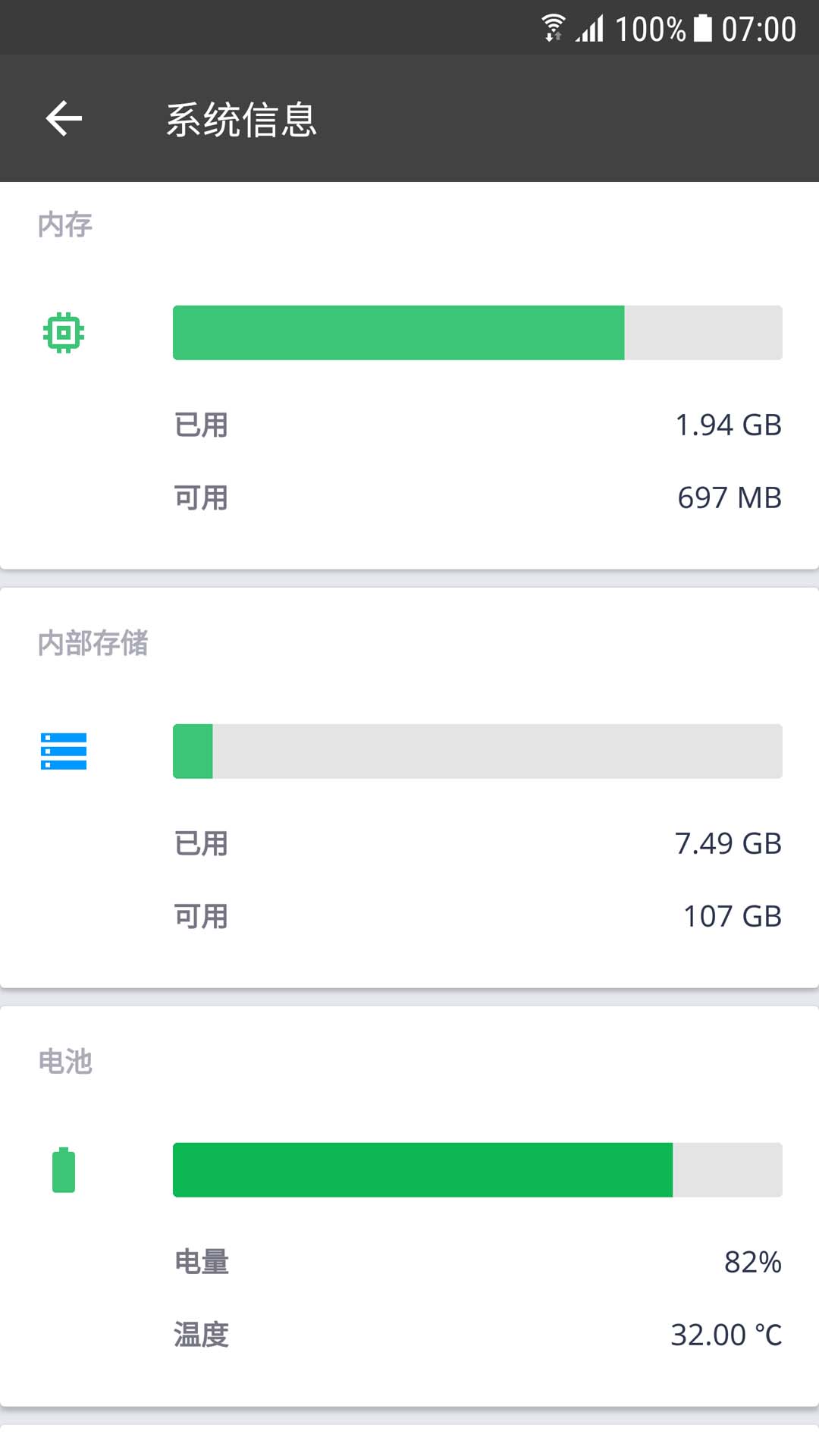The image size is (819, 1456).
Task: Select the memory usage progress bar
Action: [478, 331]
